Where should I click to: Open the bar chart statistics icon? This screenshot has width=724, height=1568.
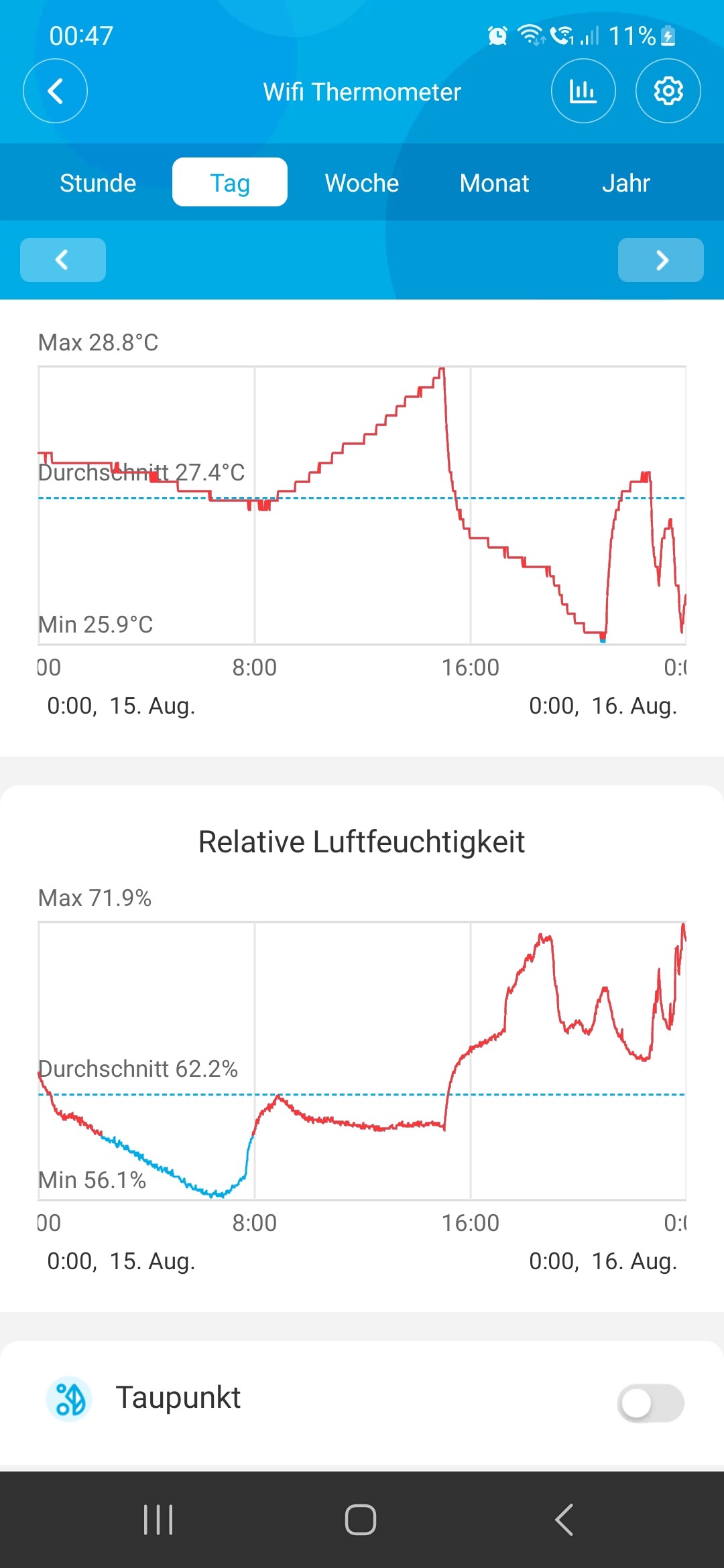point(583,91)
